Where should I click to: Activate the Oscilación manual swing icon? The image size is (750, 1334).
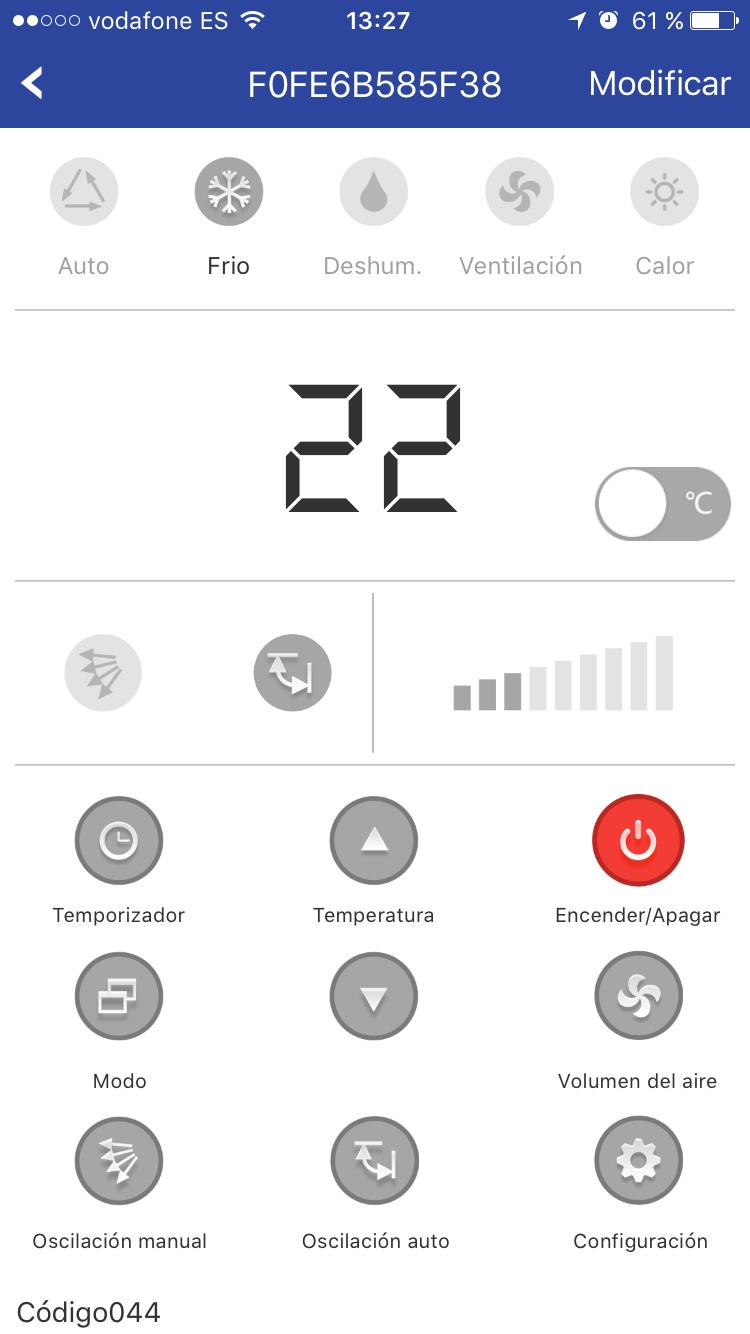click(x=118, y=1161)
